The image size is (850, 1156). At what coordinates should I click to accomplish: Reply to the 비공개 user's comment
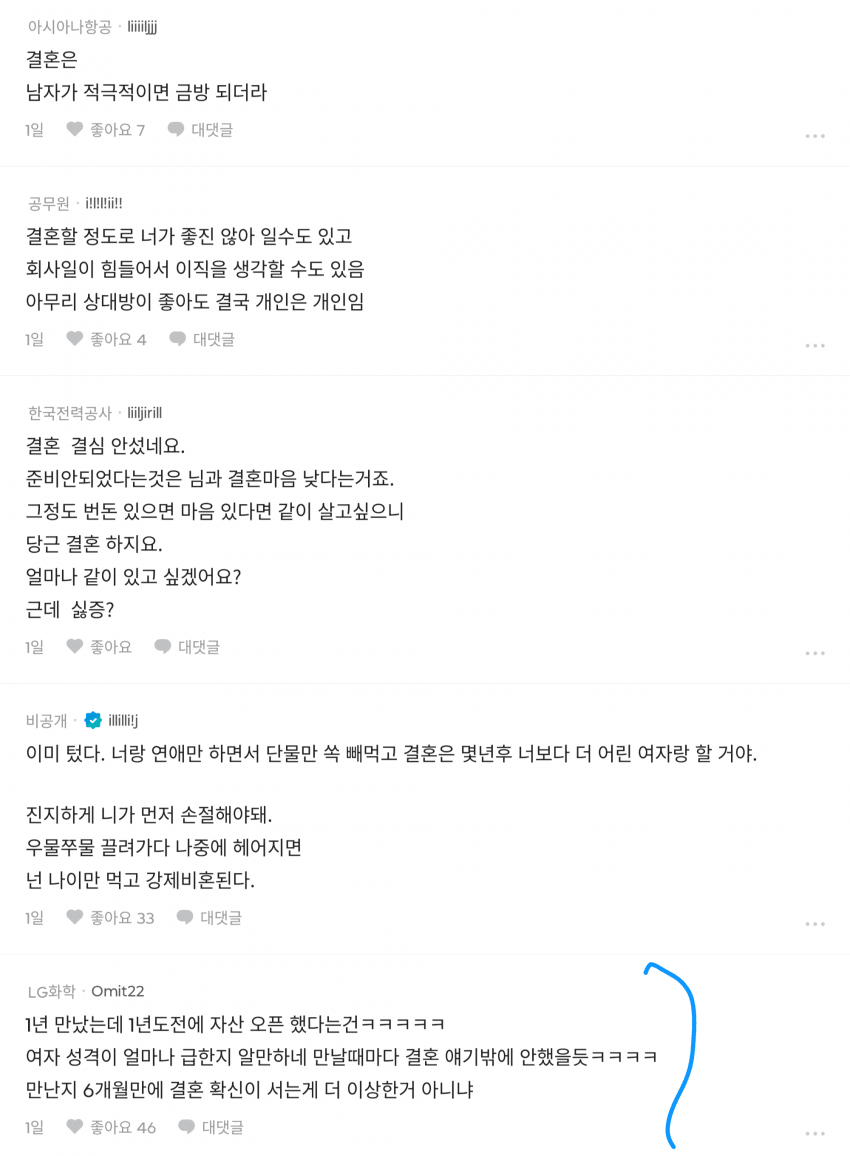click(x=209, y=917)
